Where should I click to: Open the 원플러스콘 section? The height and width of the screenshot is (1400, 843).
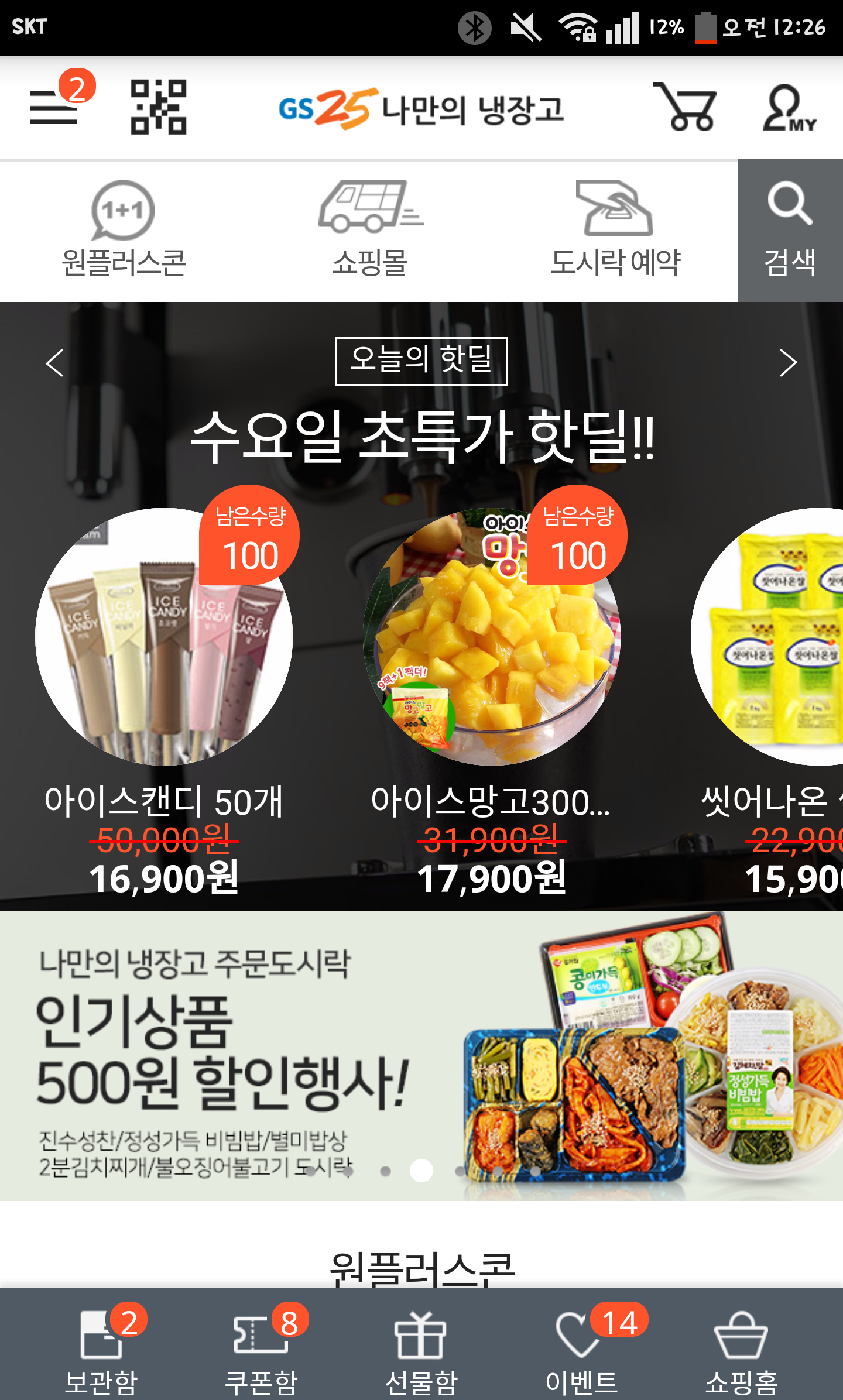click(x=124, y=230)
